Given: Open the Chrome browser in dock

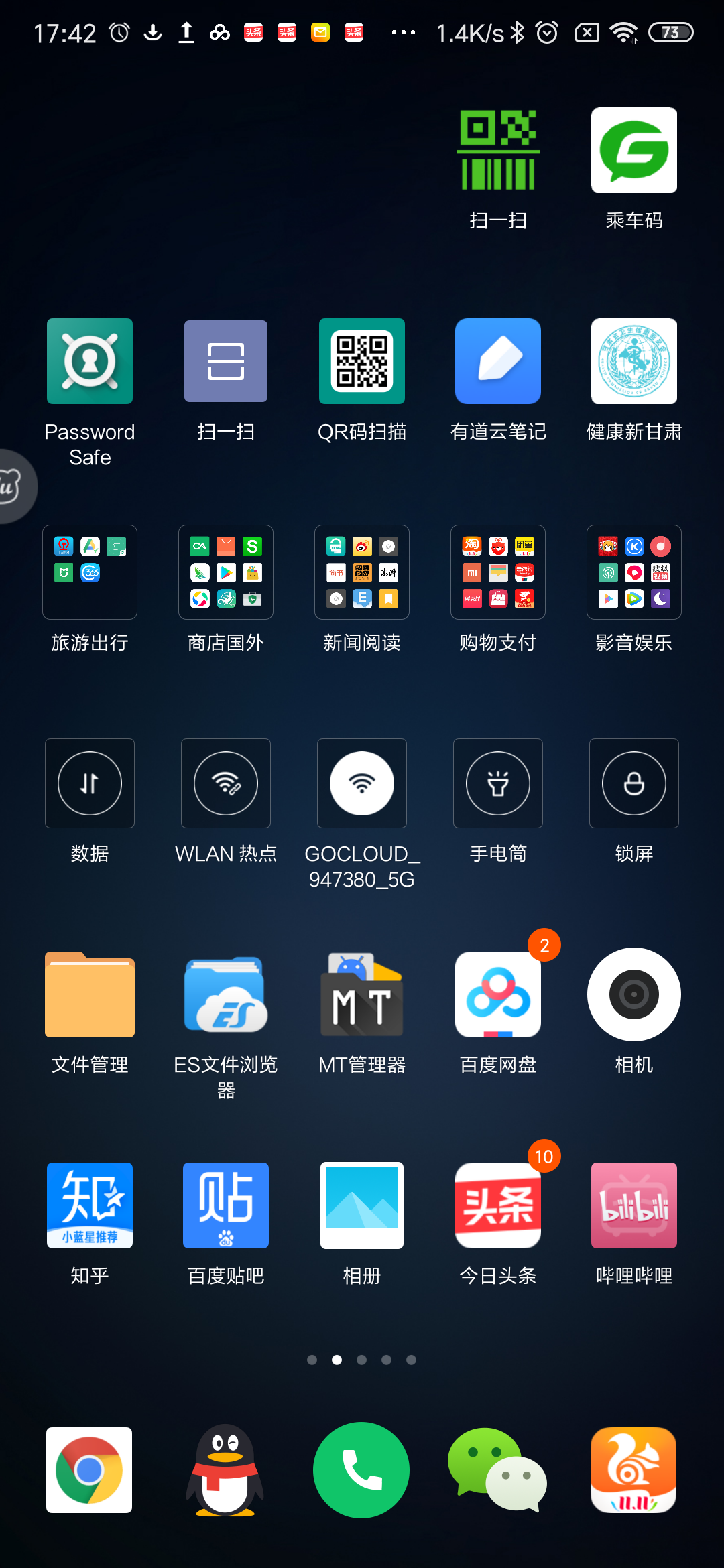Looking at the screenshot, I should point(90,1470).
